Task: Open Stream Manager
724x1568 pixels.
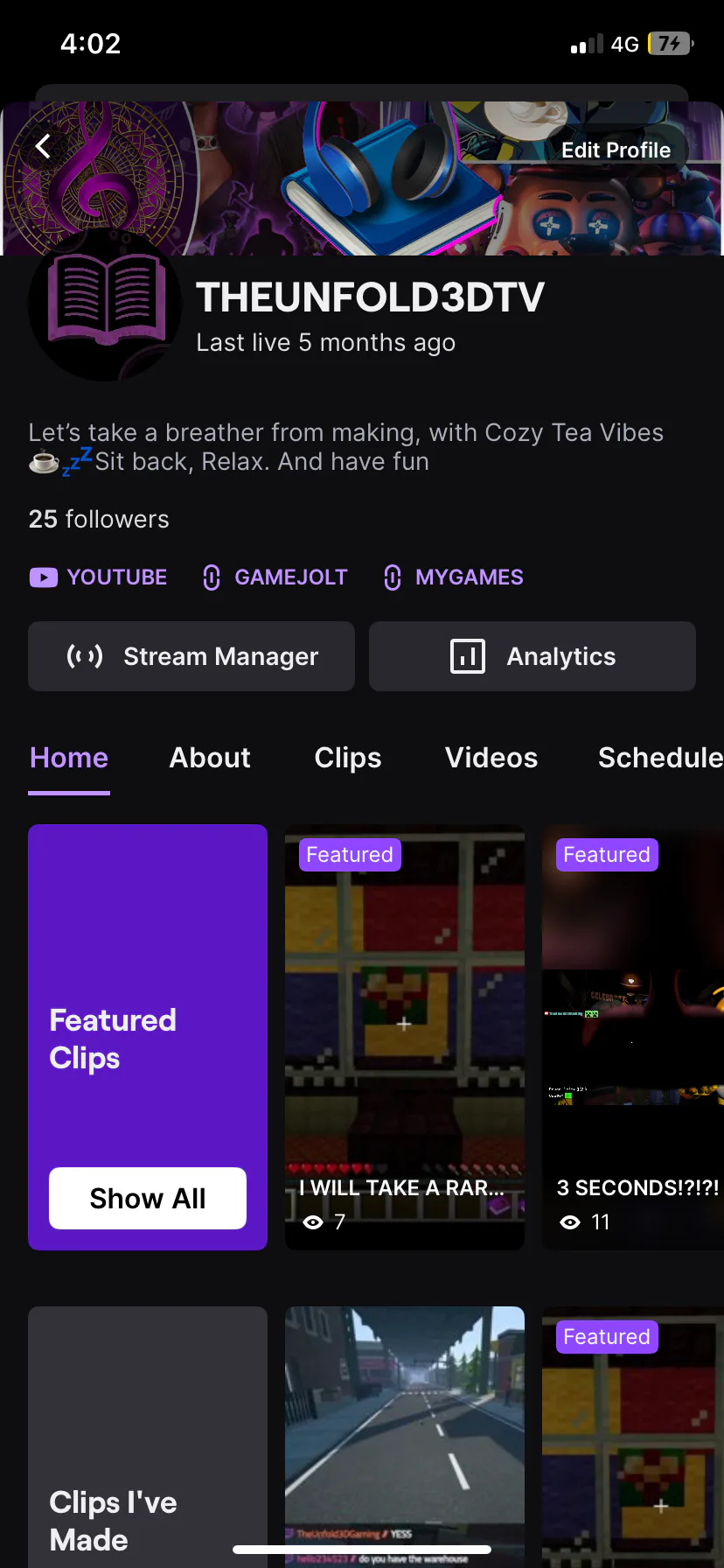Action: (x=191, y=656)
